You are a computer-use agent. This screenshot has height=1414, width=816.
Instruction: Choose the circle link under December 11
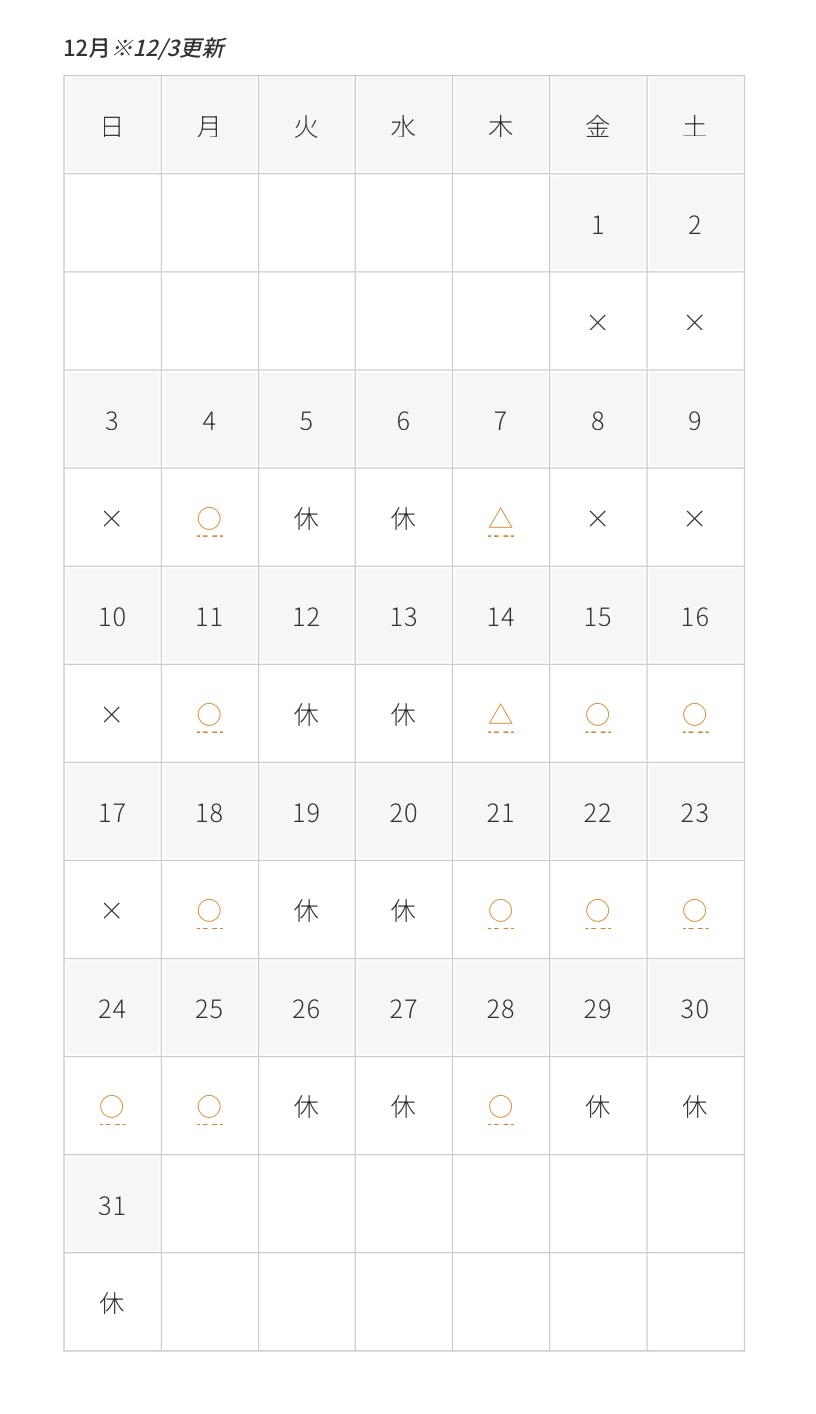pyautogui.click(x=209, y=715)
